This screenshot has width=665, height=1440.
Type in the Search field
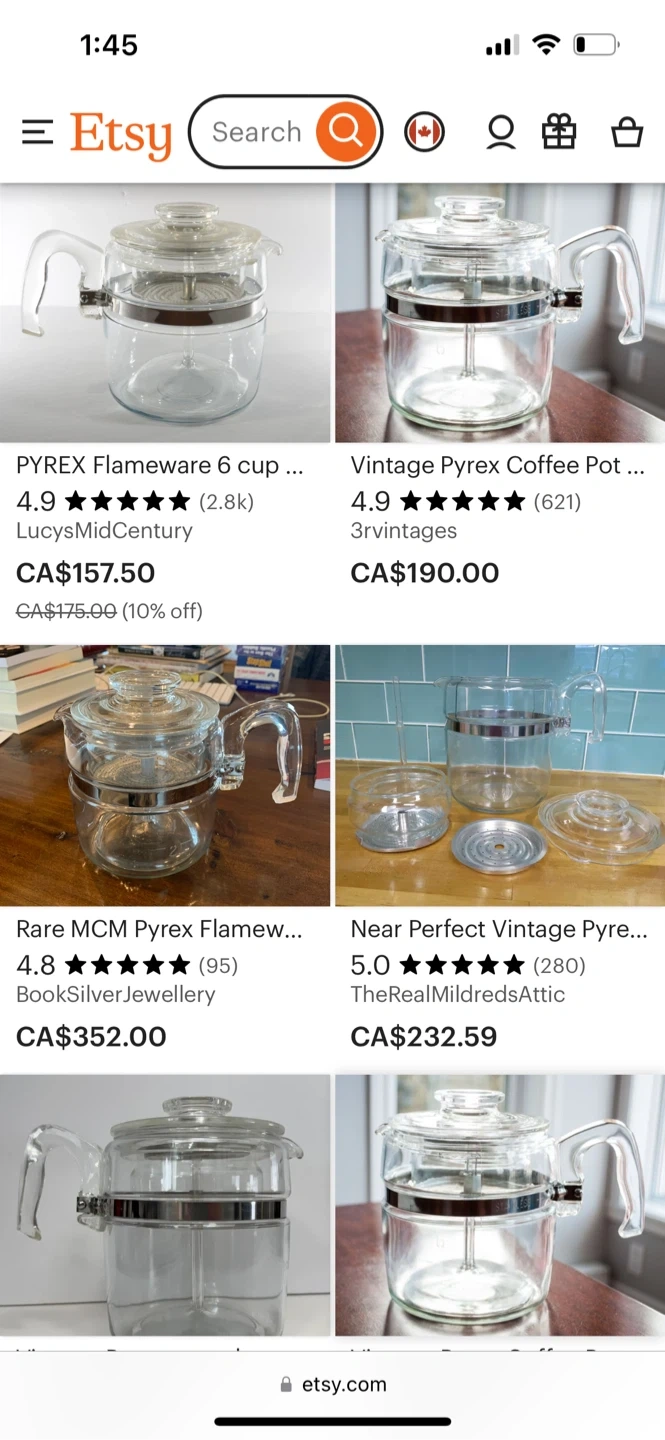point(257,132)
